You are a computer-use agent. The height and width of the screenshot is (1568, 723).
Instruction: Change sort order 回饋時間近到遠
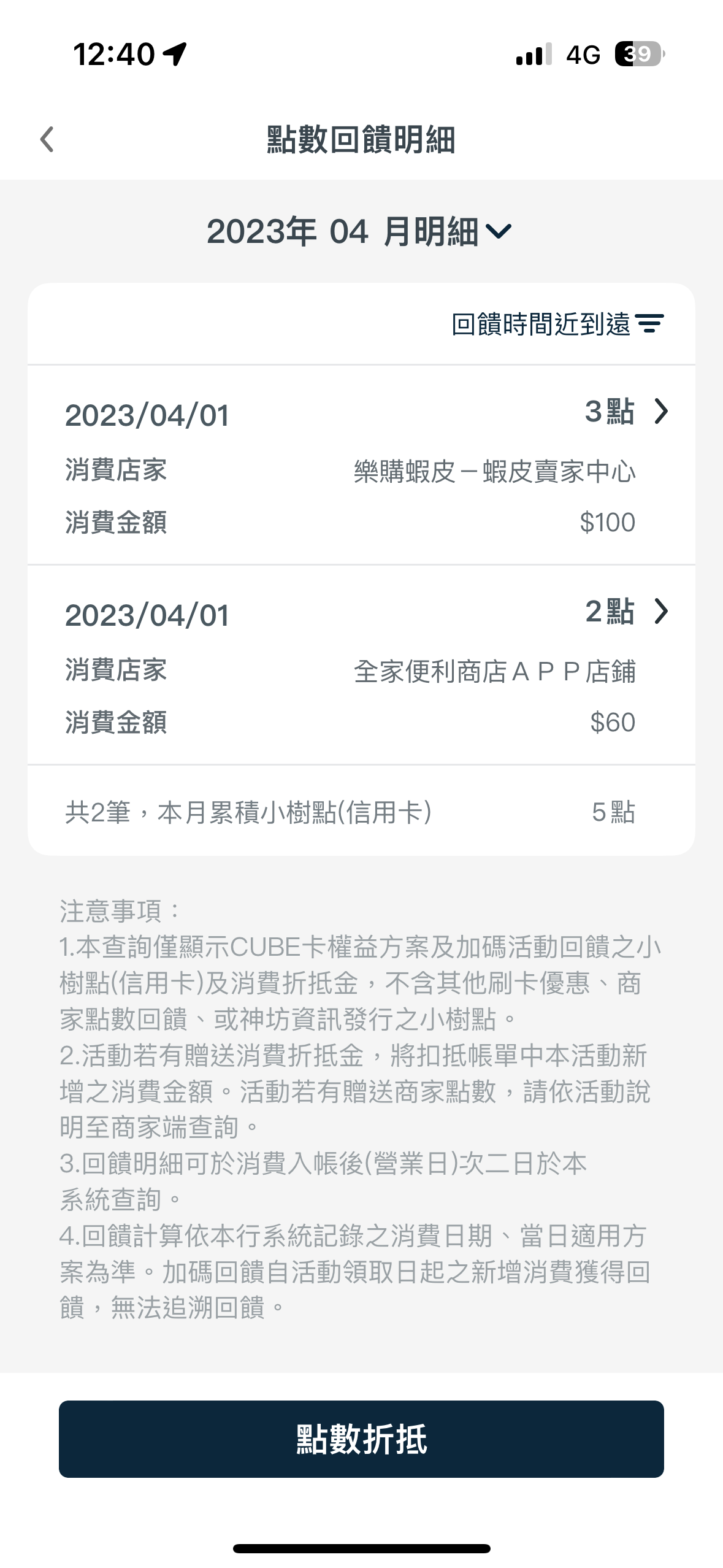[x=557, y=324]
